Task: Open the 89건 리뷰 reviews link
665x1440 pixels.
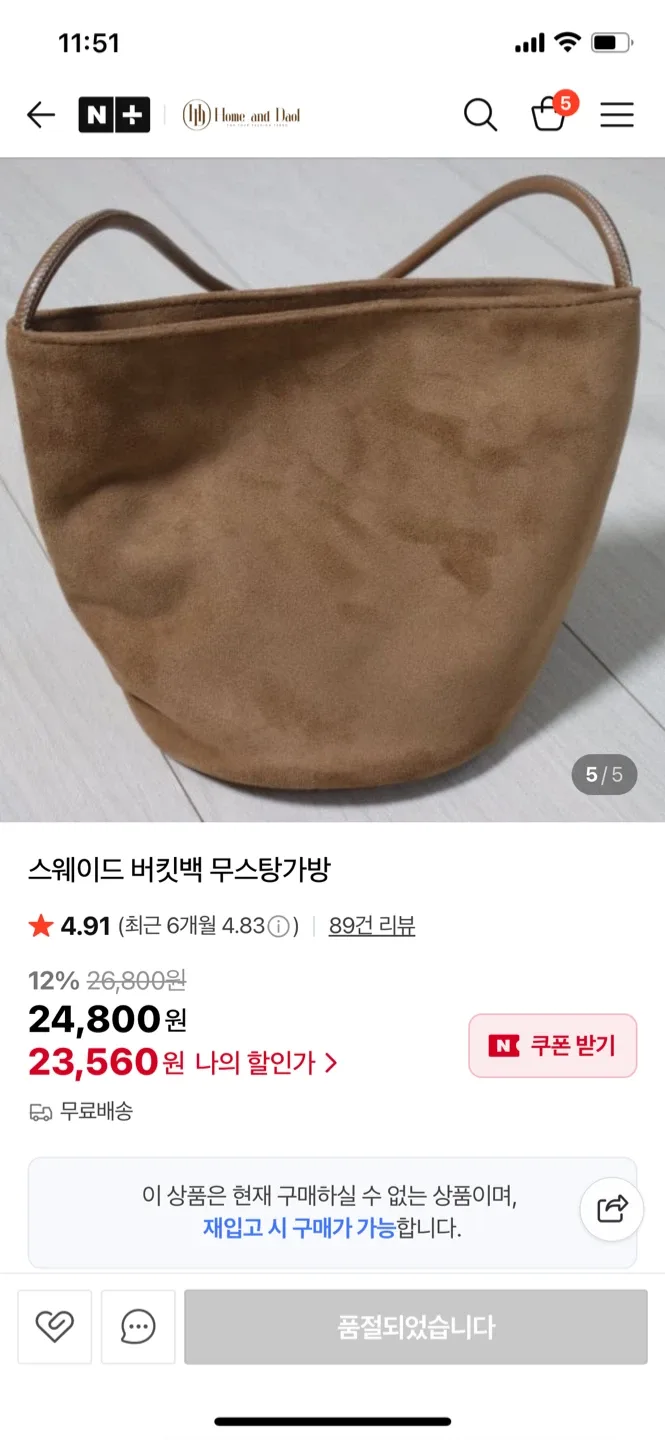Action: point(372,926)
